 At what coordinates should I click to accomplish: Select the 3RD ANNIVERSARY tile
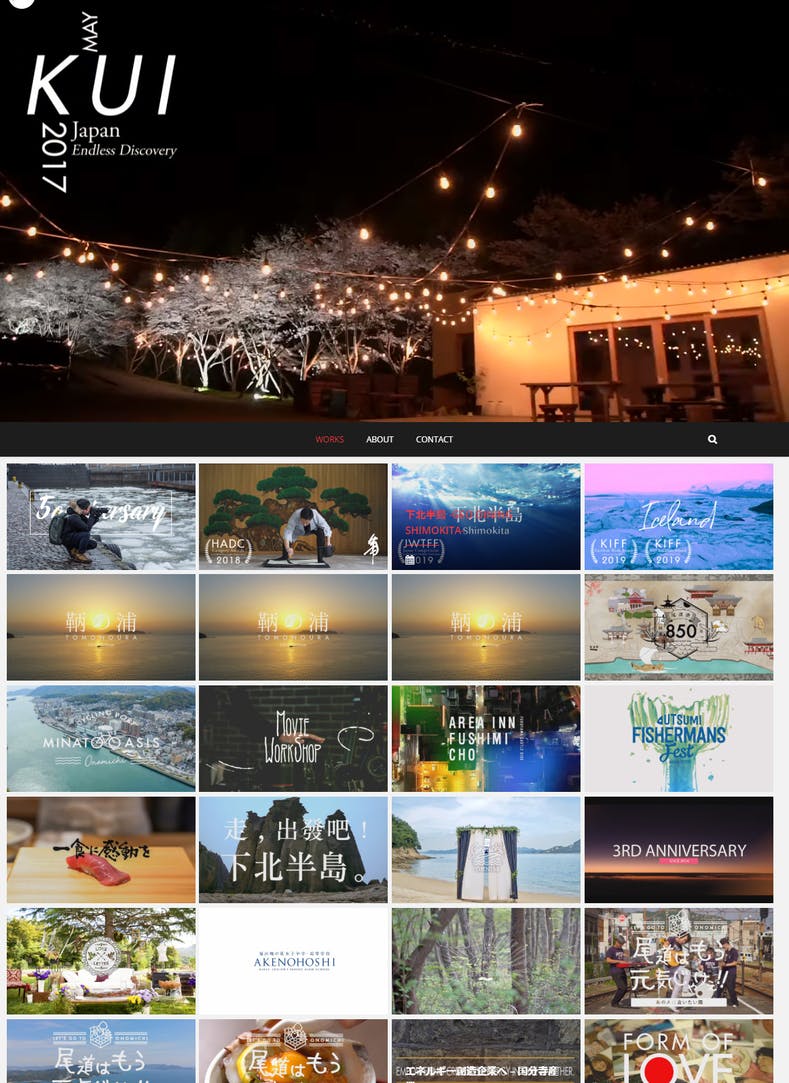678,850
